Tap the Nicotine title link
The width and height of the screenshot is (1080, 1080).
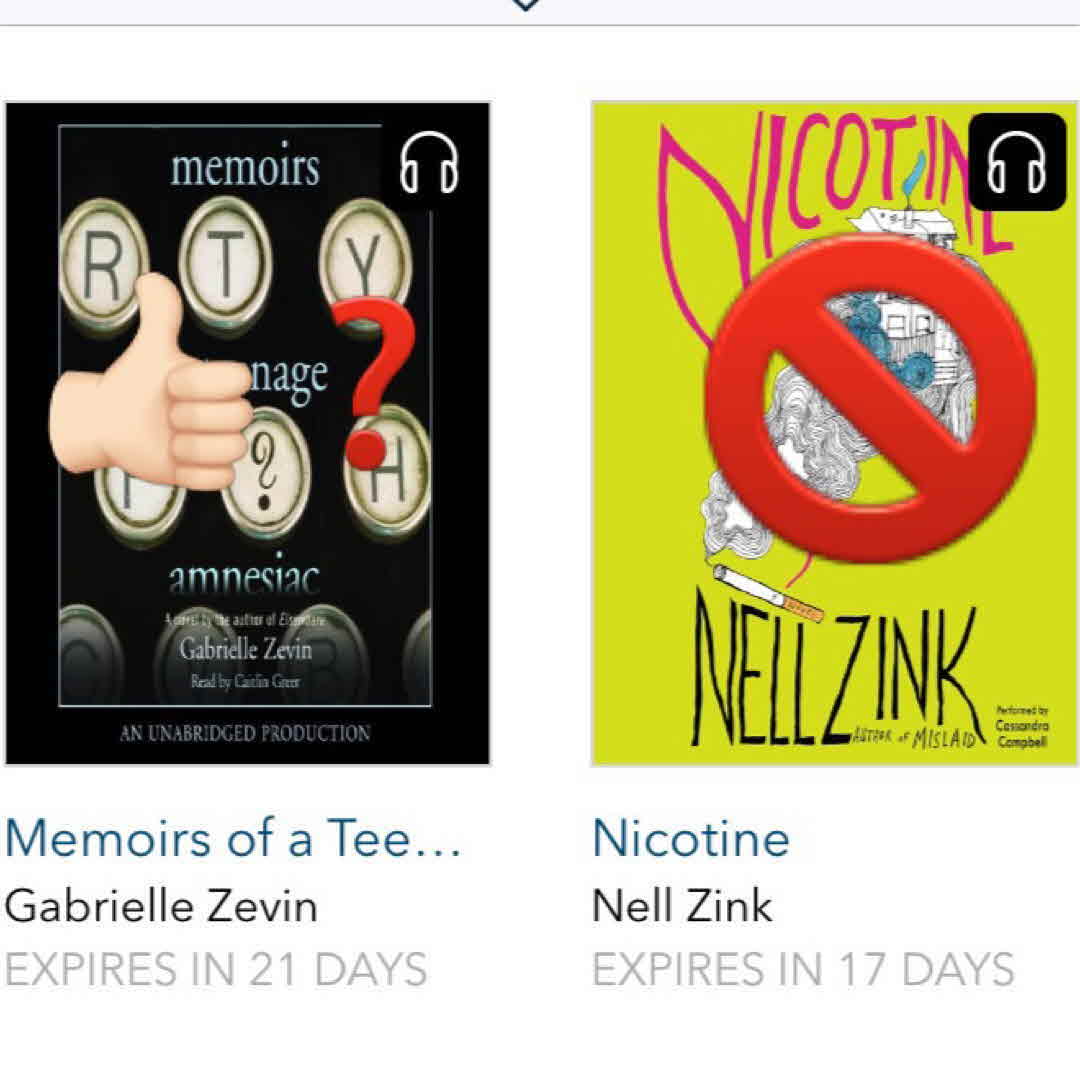(690, 838)
